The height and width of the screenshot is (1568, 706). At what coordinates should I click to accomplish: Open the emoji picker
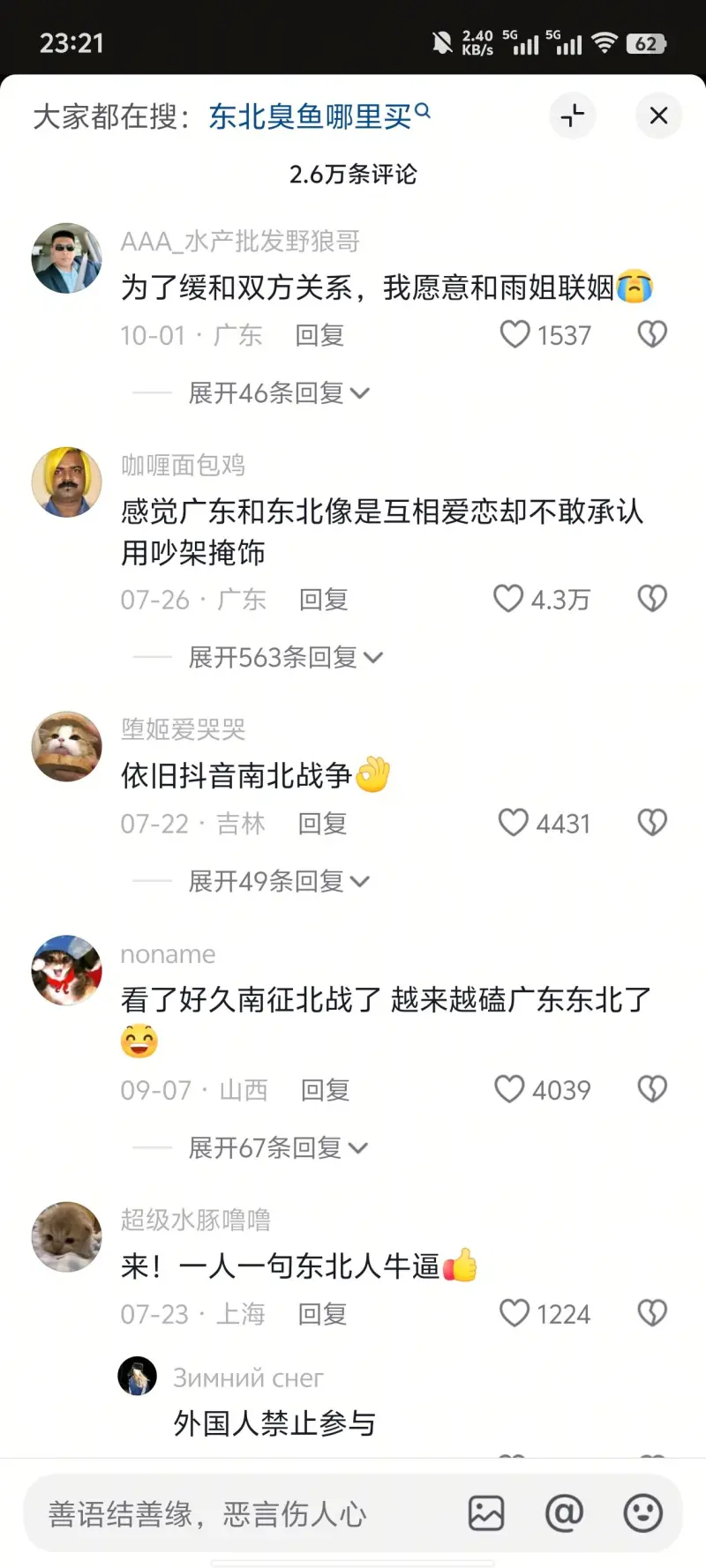click(x=642, y=1513)
